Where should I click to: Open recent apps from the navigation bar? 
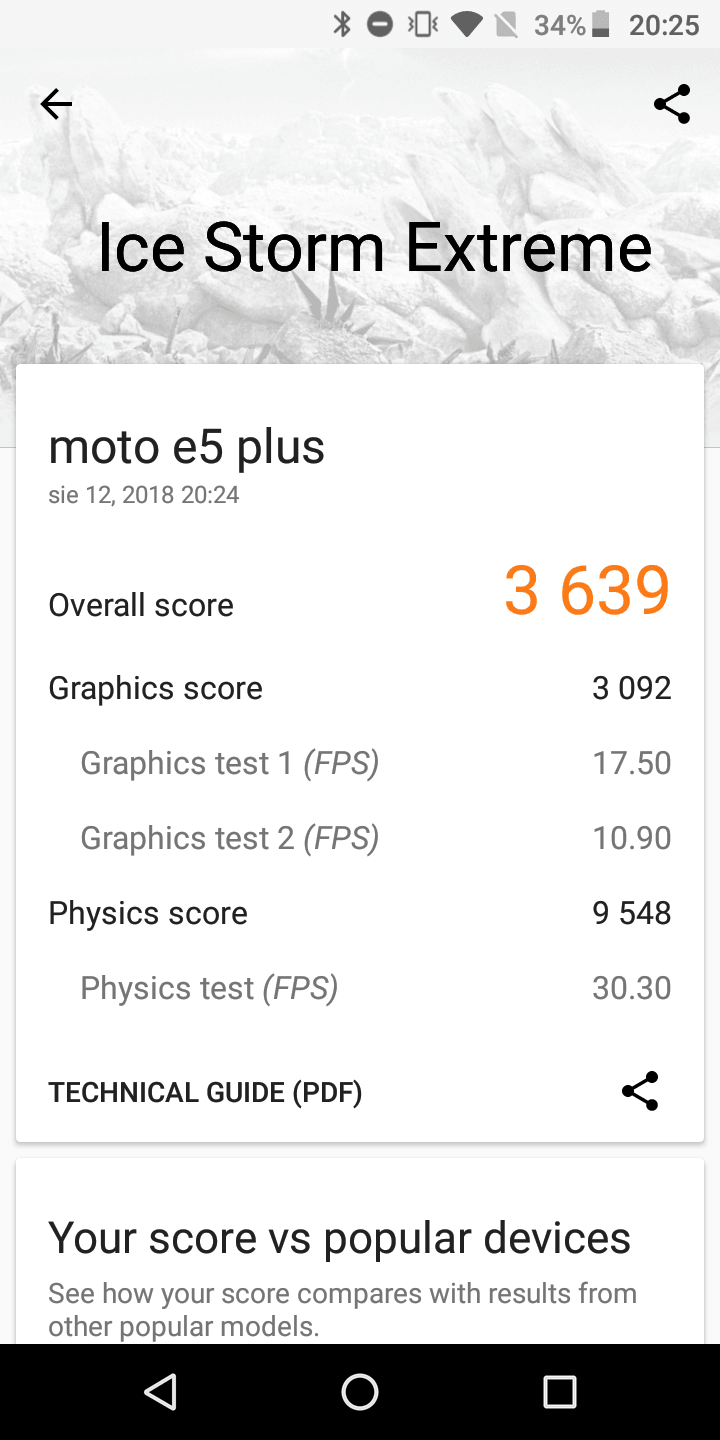point(560,1391)
